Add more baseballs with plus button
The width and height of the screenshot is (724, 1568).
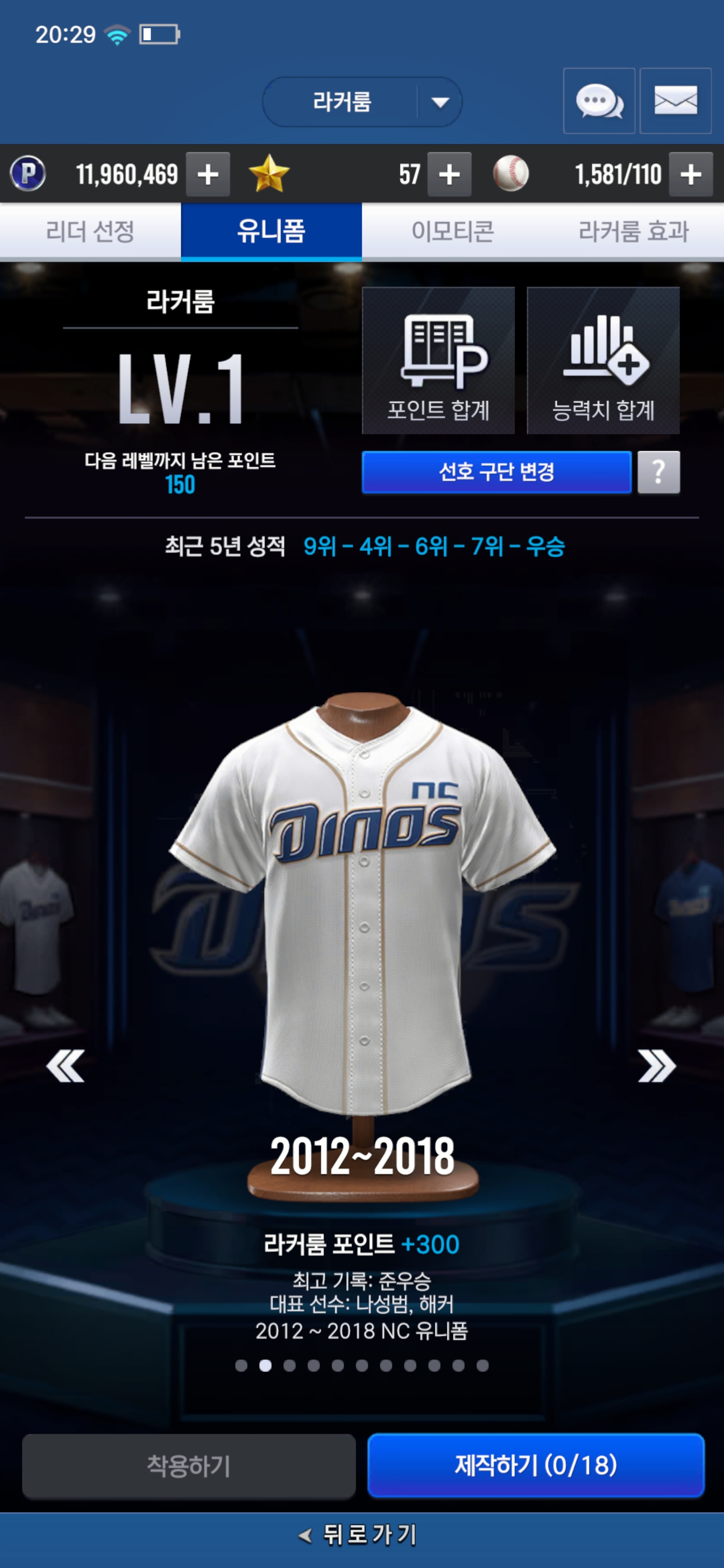point(690,175)
